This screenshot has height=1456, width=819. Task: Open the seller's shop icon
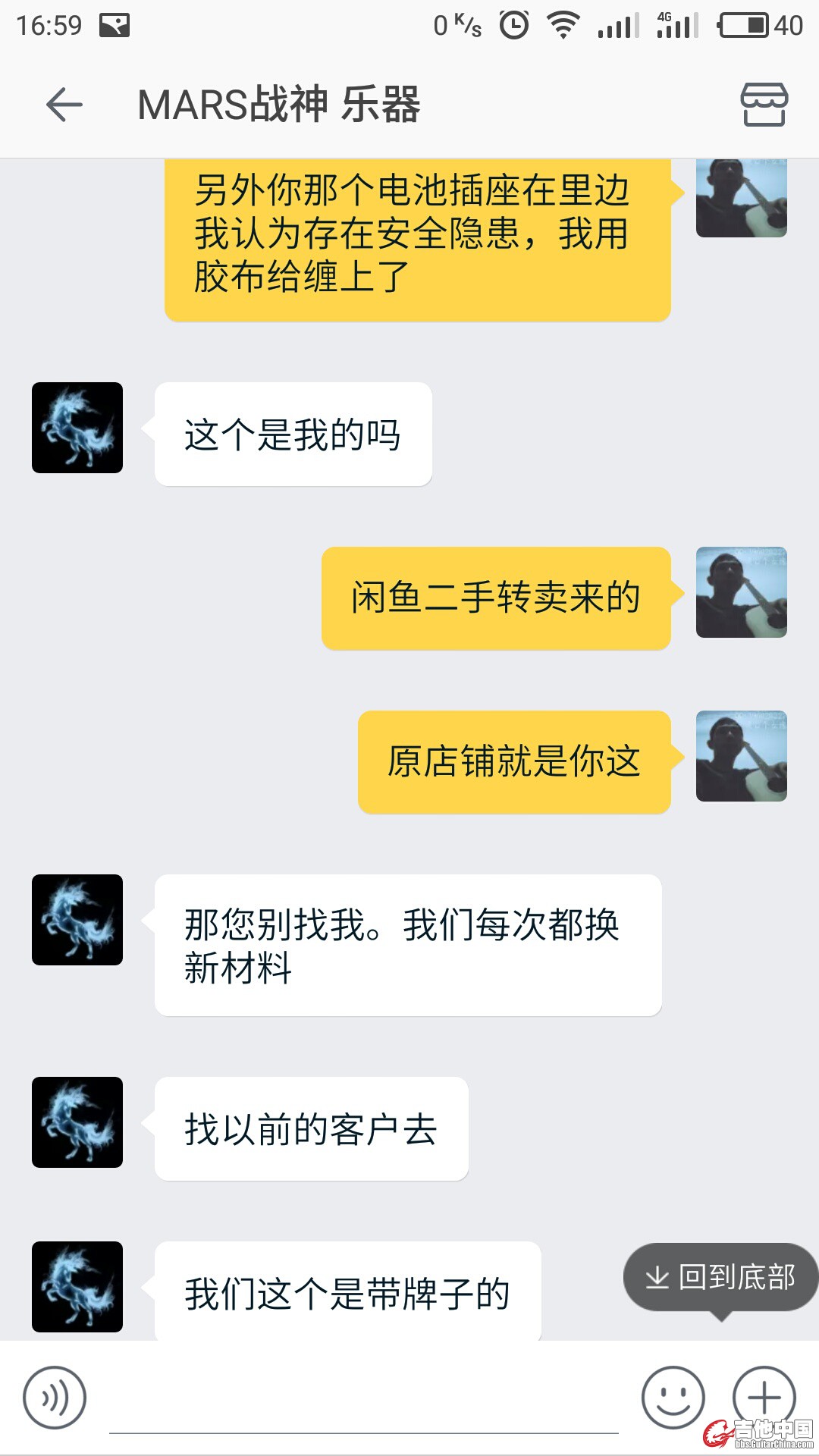click(764, 105)
